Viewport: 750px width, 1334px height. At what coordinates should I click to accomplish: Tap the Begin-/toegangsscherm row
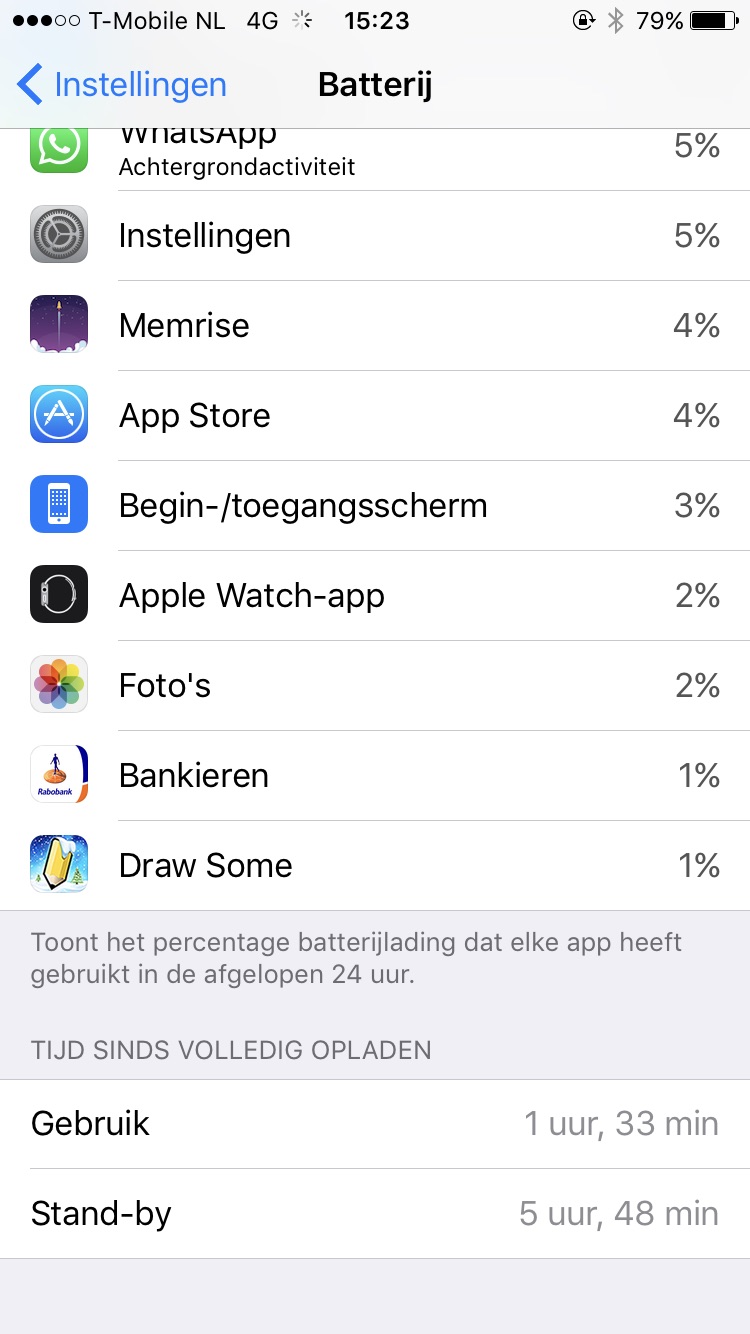375,506
